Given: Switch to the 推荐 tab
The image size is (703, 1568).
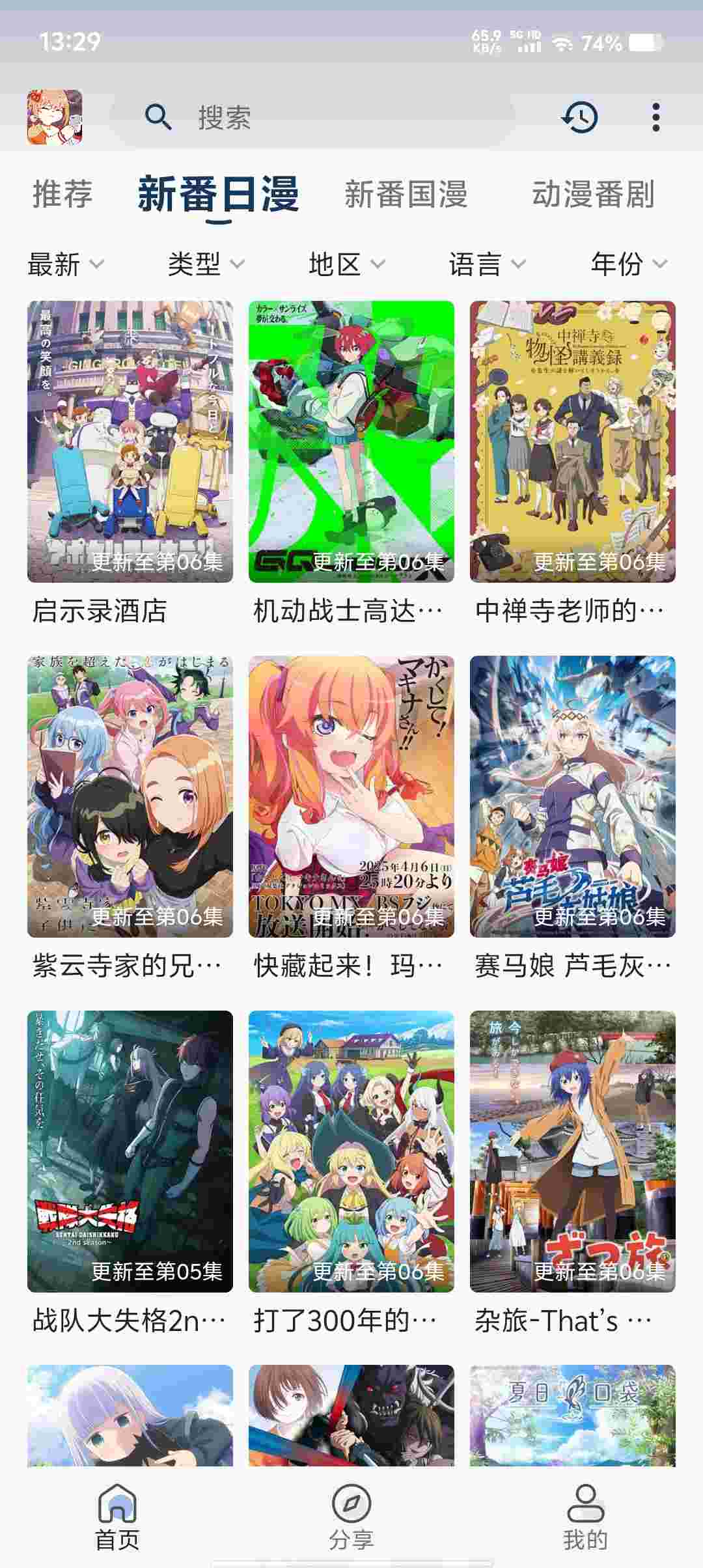Looking at the screenshot, I should (x=62, y=194).
